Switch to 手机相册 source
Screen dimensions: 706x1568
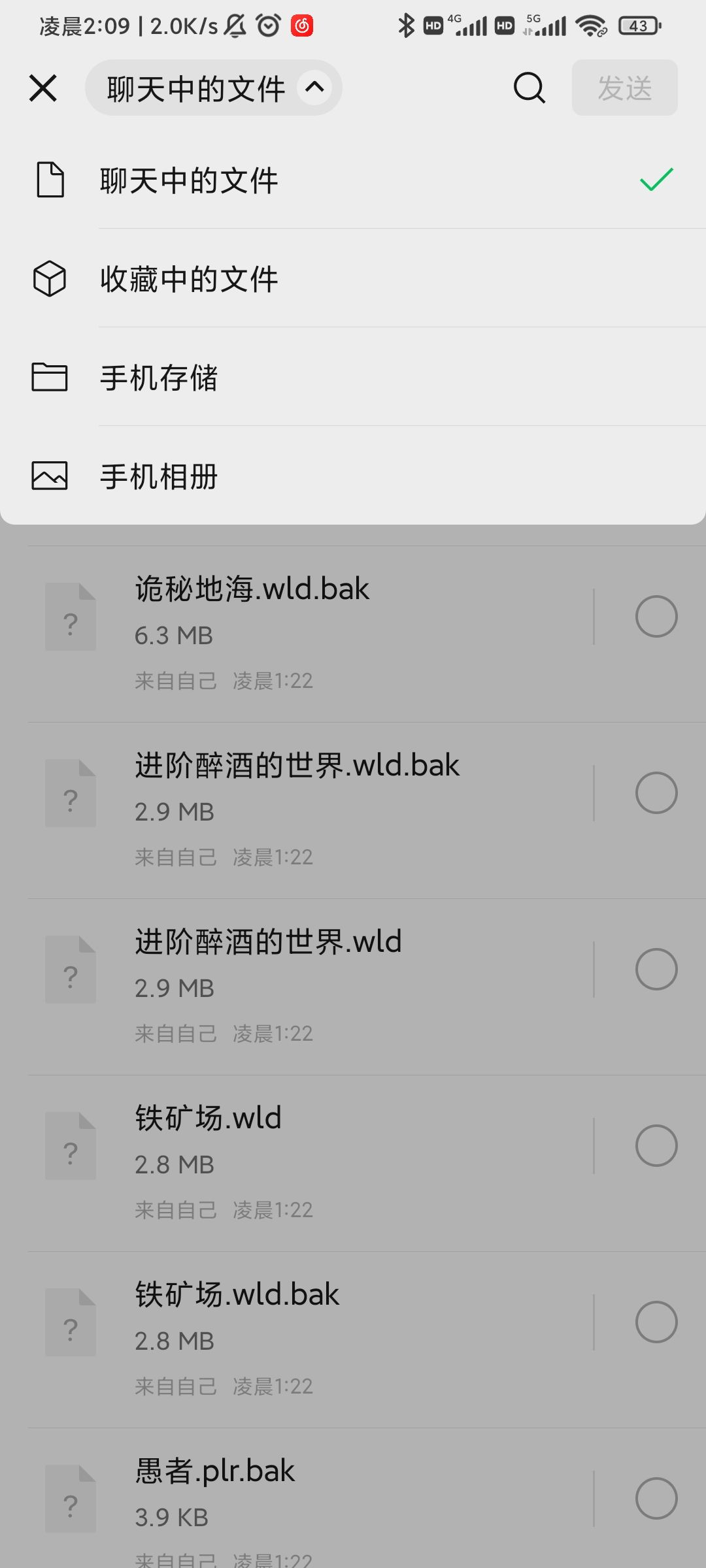pos(261,477)
